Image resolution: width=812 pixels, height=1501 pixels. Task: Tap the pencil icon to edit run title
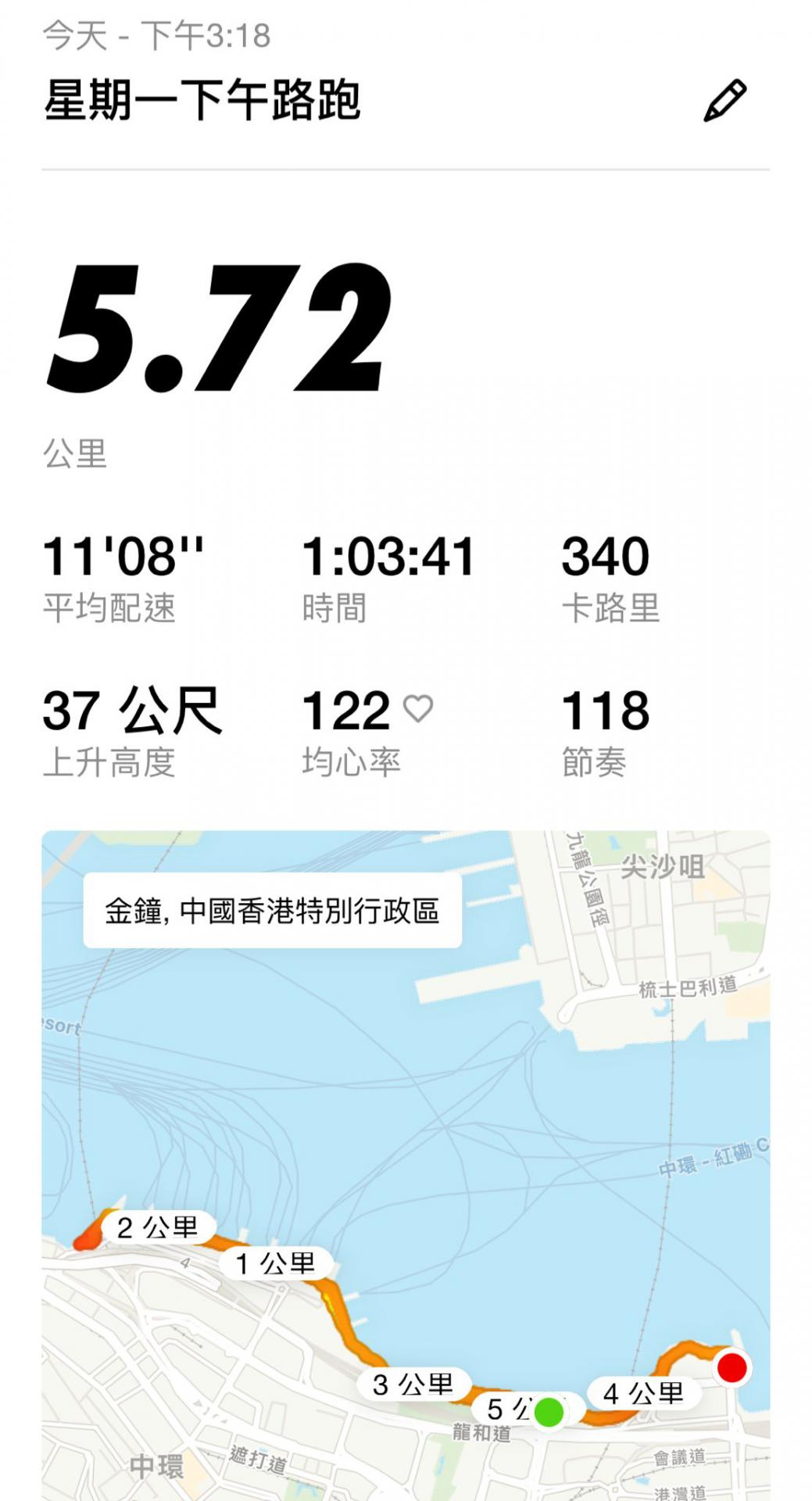724,101
